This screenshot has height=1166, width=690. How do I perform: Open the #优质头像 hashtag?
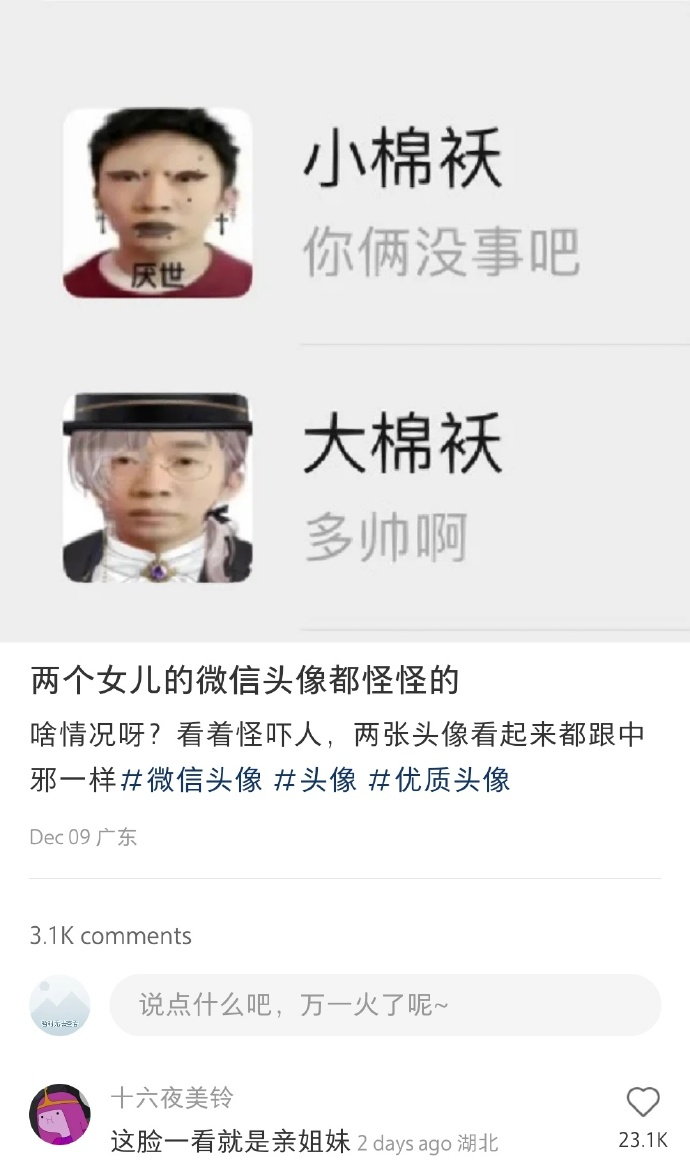click(439, 779)
